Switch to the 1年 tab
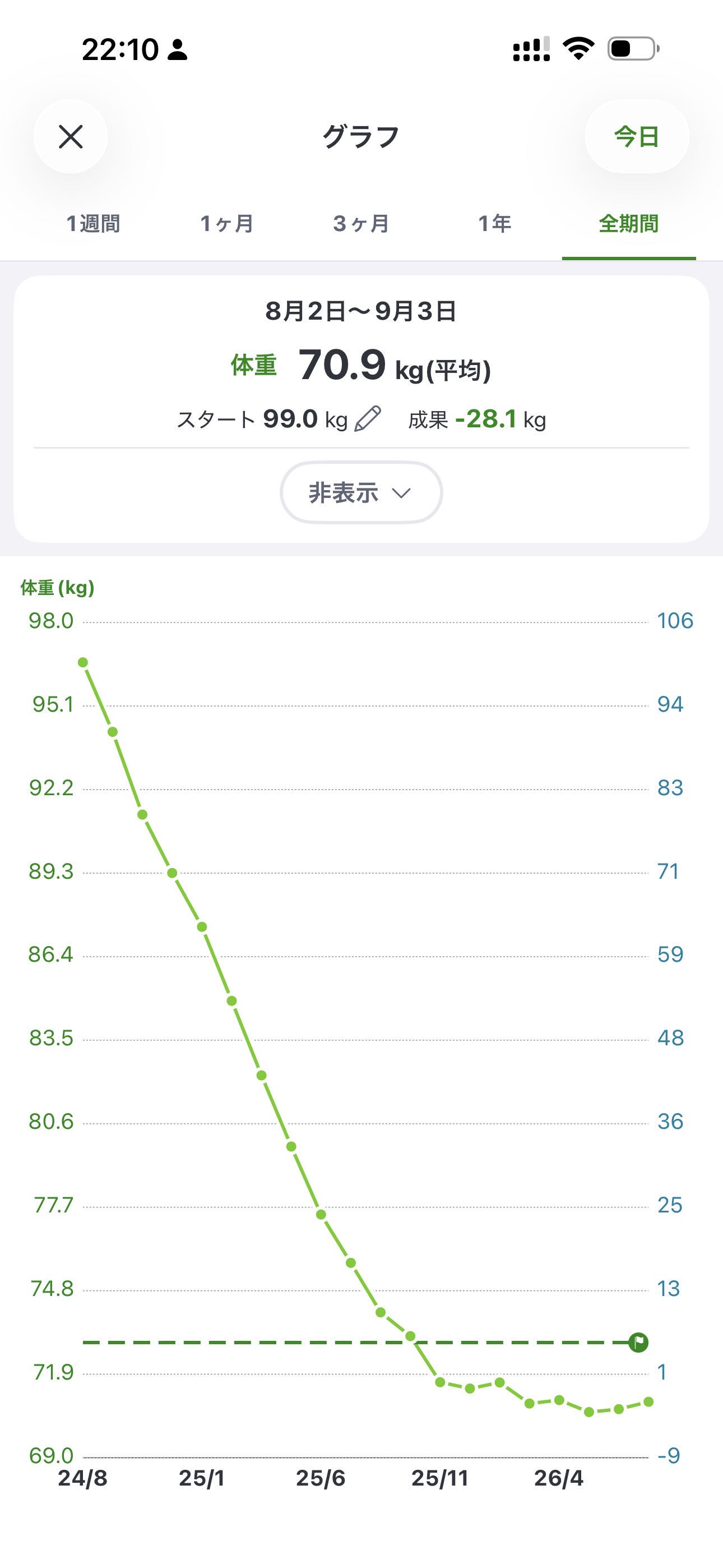Image resolution: width=723 pixels, height=1568 pixels. (495, 224)
